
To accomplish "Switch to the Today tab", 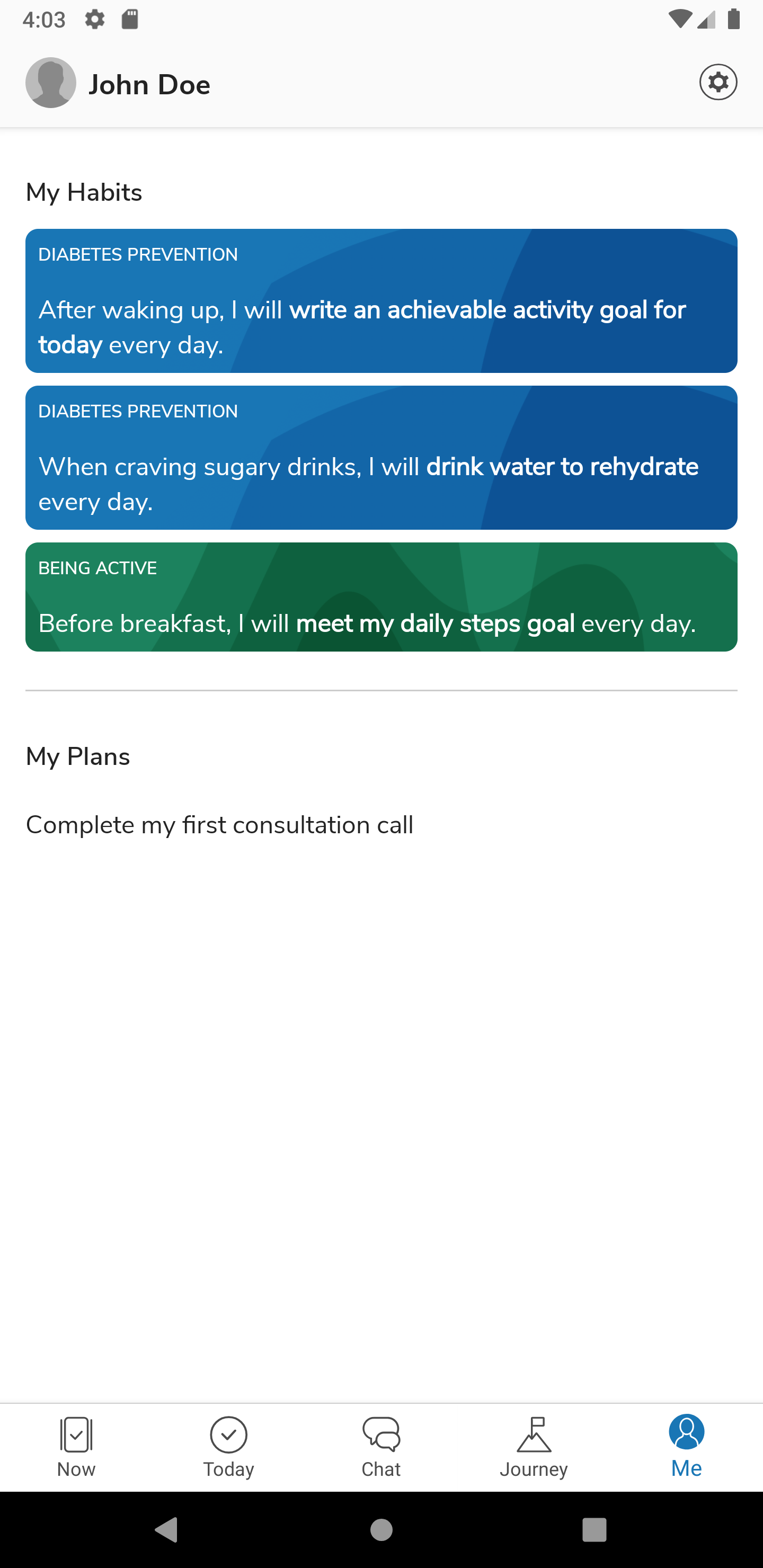I will coord(228,1447).
